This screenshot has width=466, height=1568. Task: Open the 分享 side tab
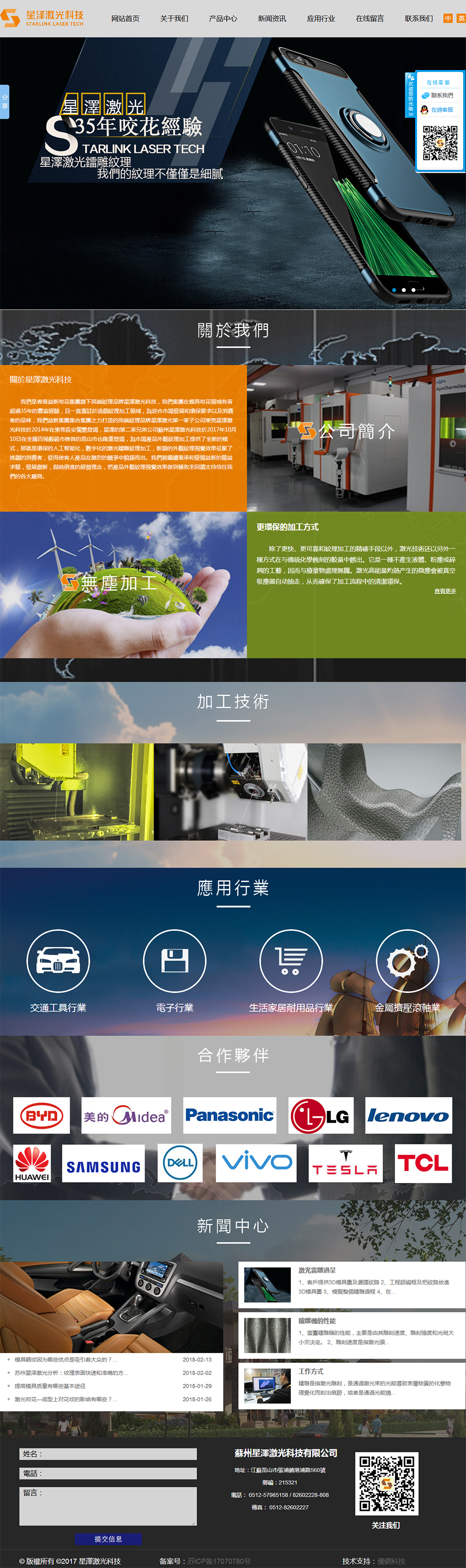tap(5, 102)
